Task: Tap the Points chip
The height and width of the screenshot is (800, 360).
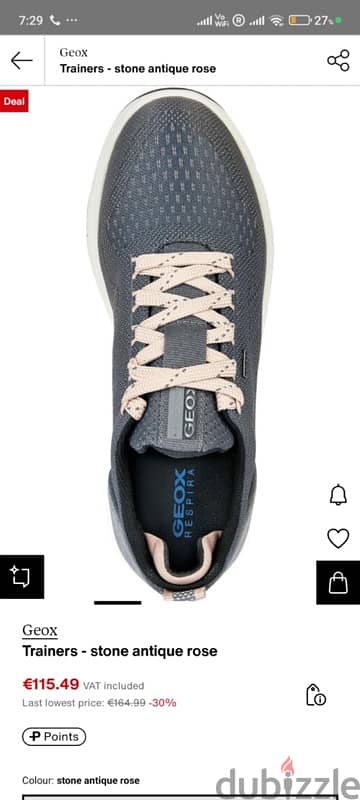Action: tap(54, 737)
